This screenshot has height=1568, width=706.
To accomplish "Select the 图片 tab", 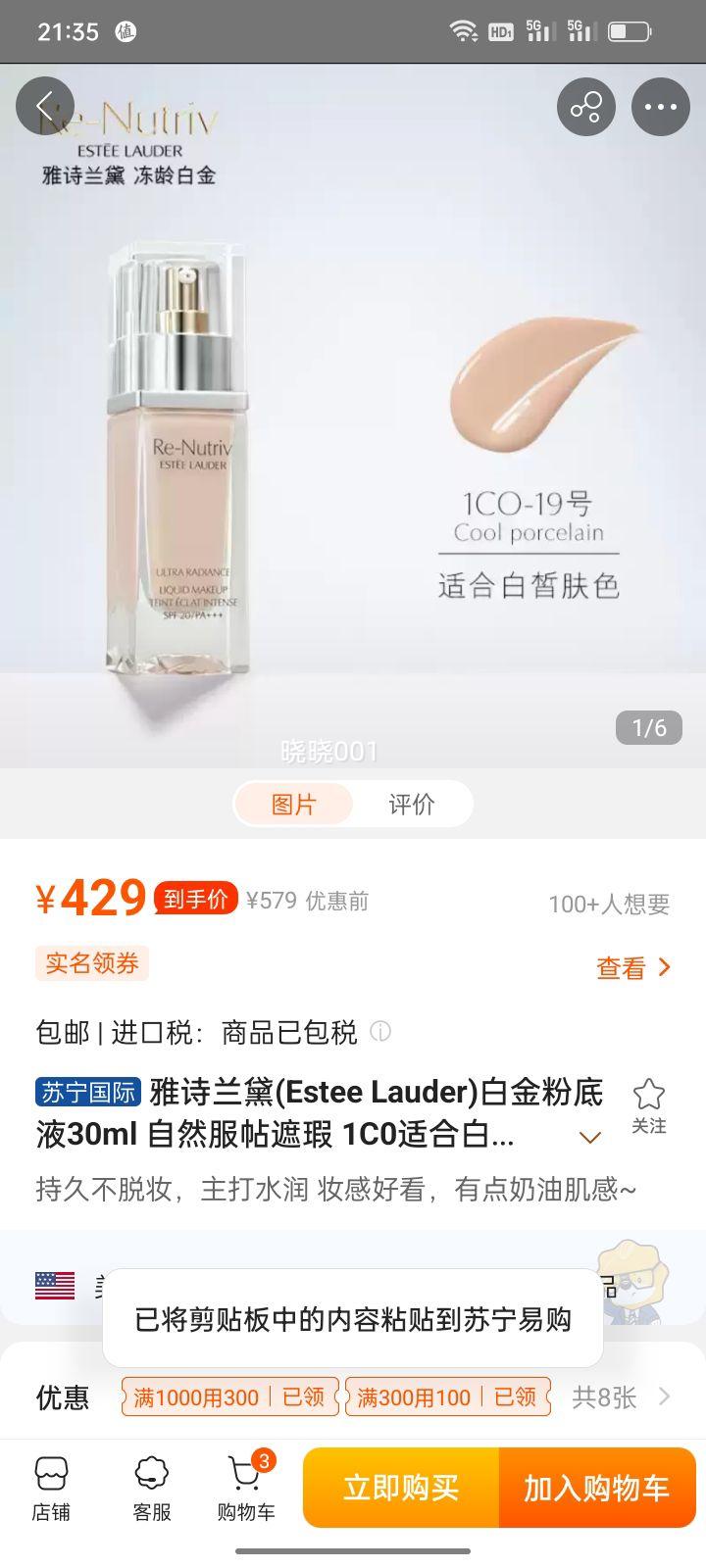I will pyautogui.click(x=292, y=804).
